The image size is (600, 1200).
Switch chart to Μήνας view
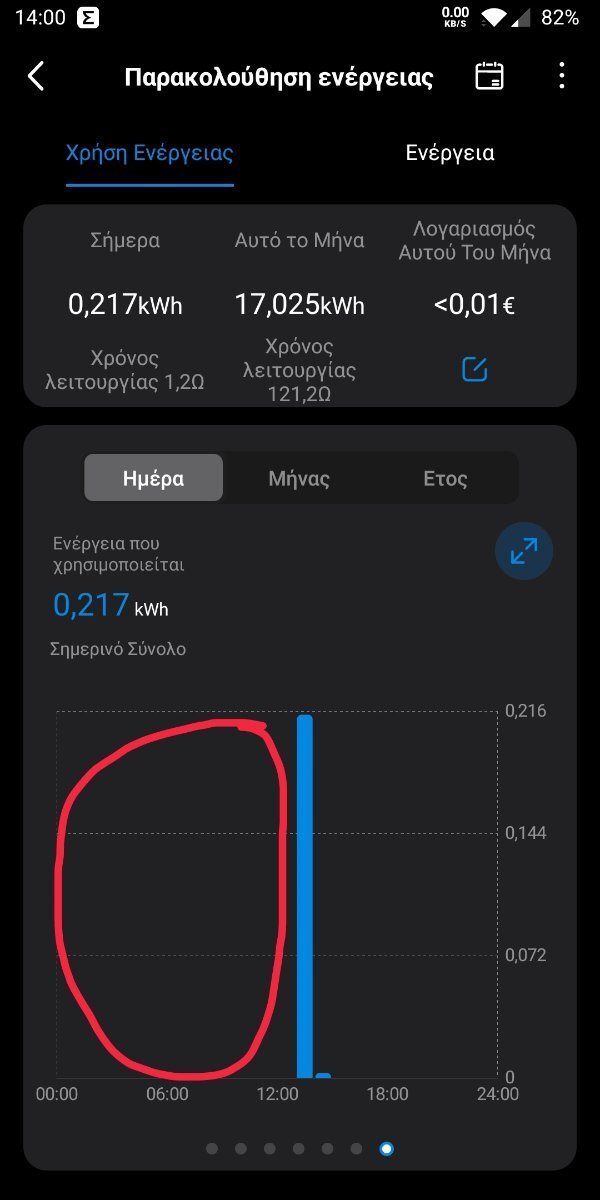click(x=299, y=478)
